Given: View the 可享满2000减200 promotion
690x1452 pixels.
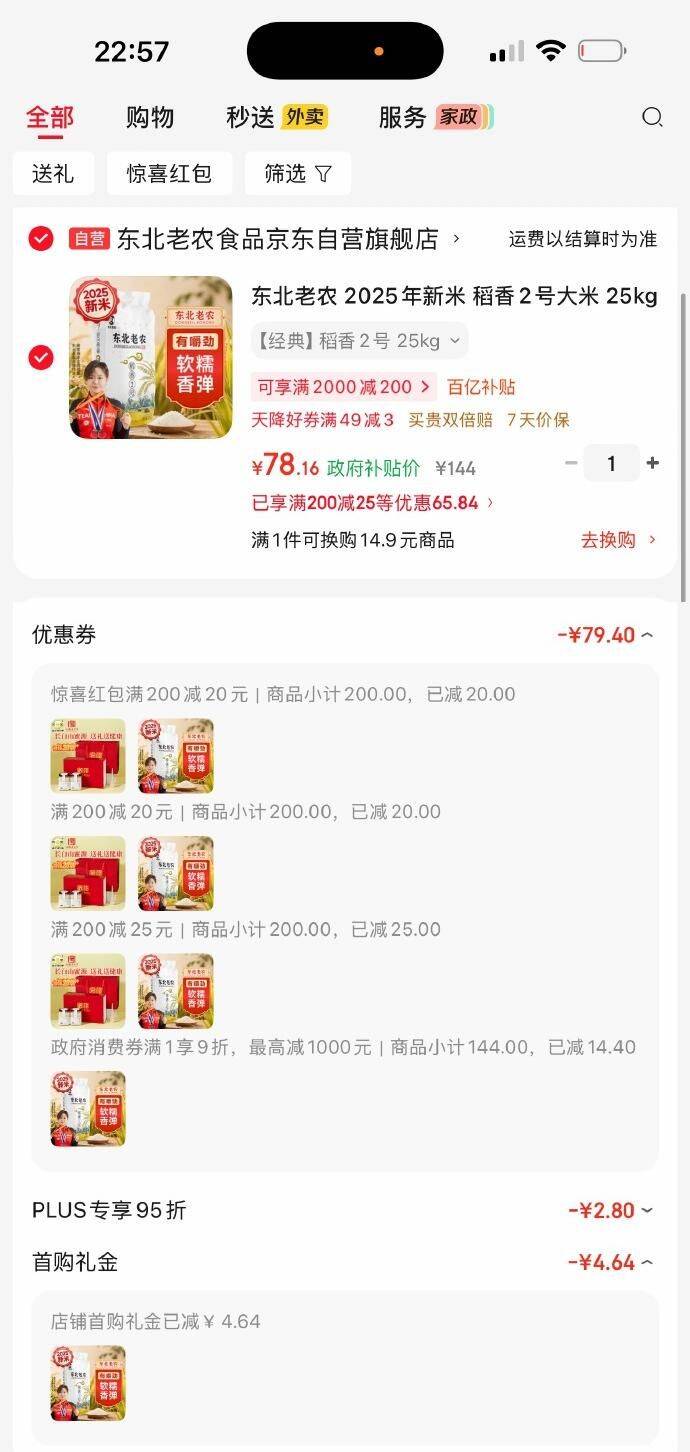Looking at the screenshot, I should (x=343, y=387).
